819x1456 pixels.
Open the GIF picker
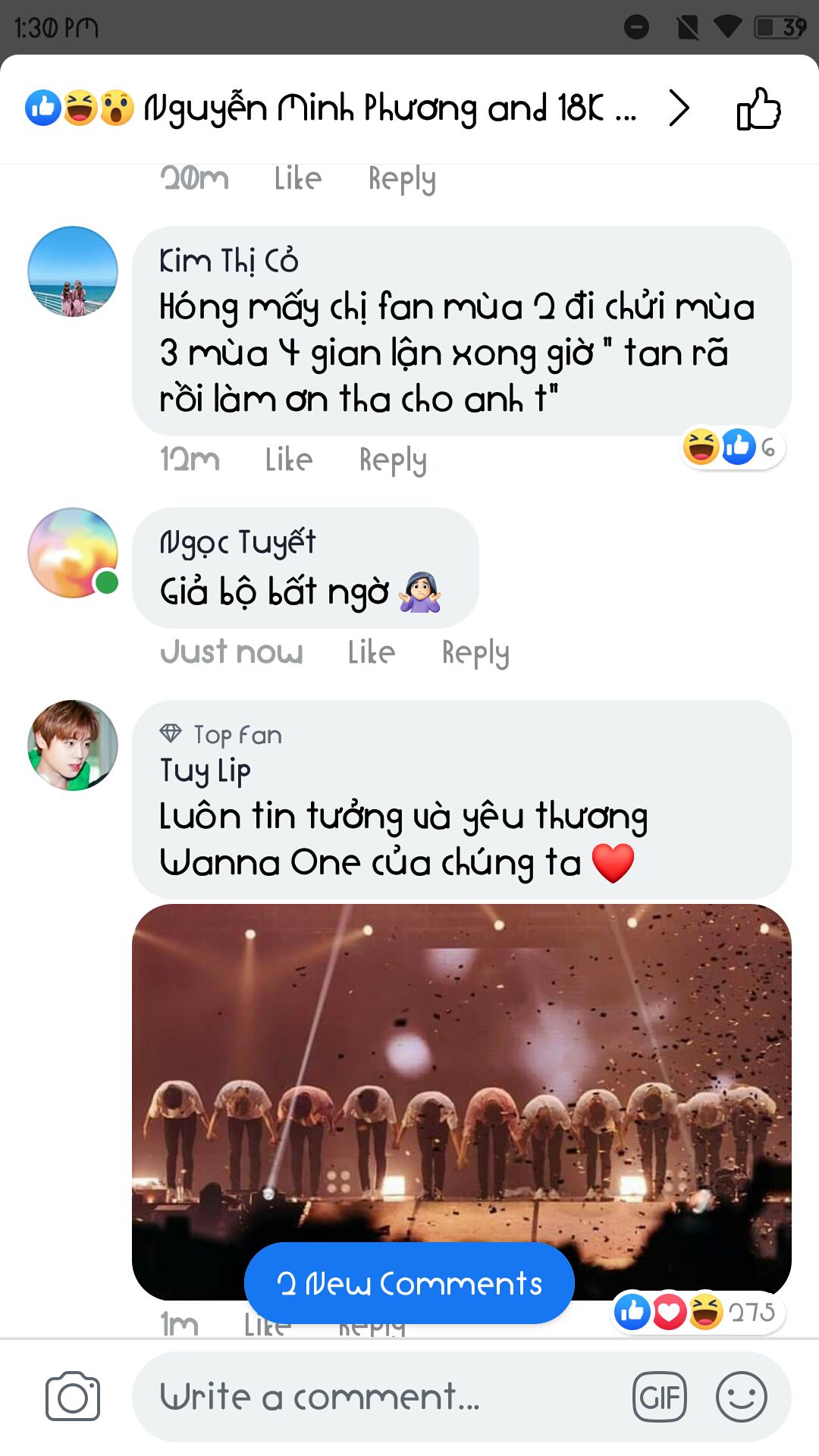[660, 1396]
